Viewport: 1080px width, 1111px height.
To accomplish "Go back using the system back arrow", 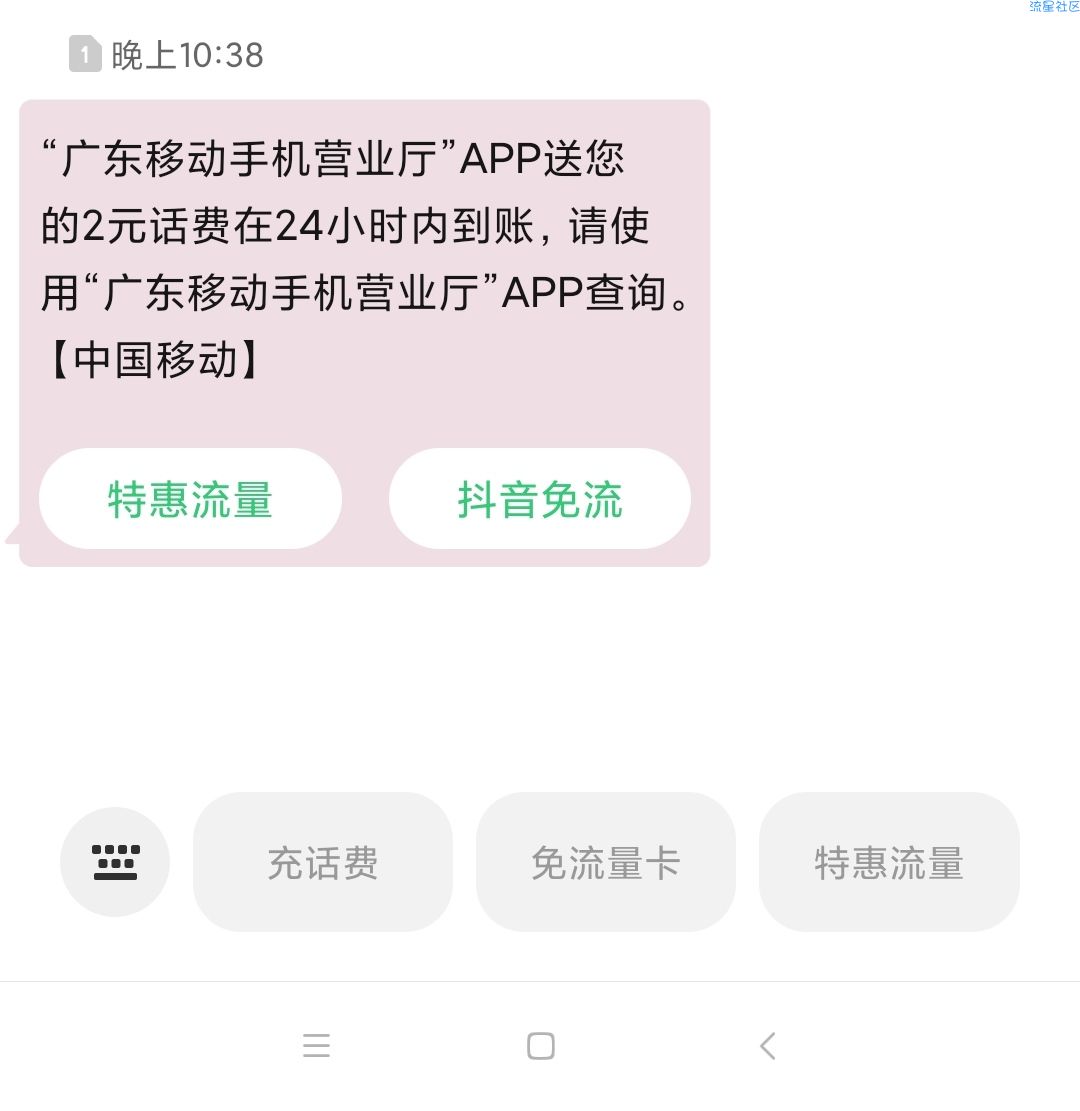I will pyautogui.click(x=767, y=1046).
